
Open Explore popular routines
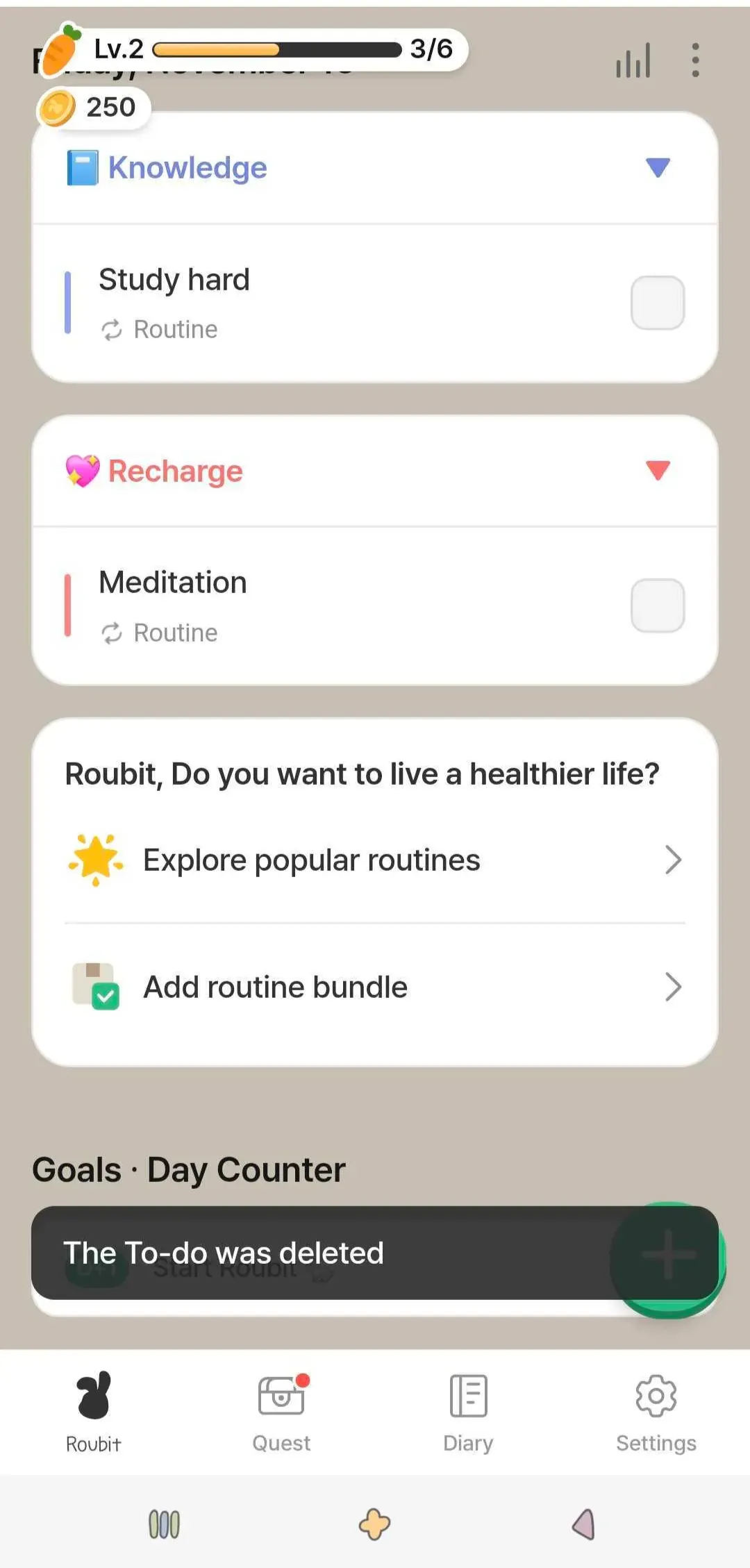(x=375, y=860)
